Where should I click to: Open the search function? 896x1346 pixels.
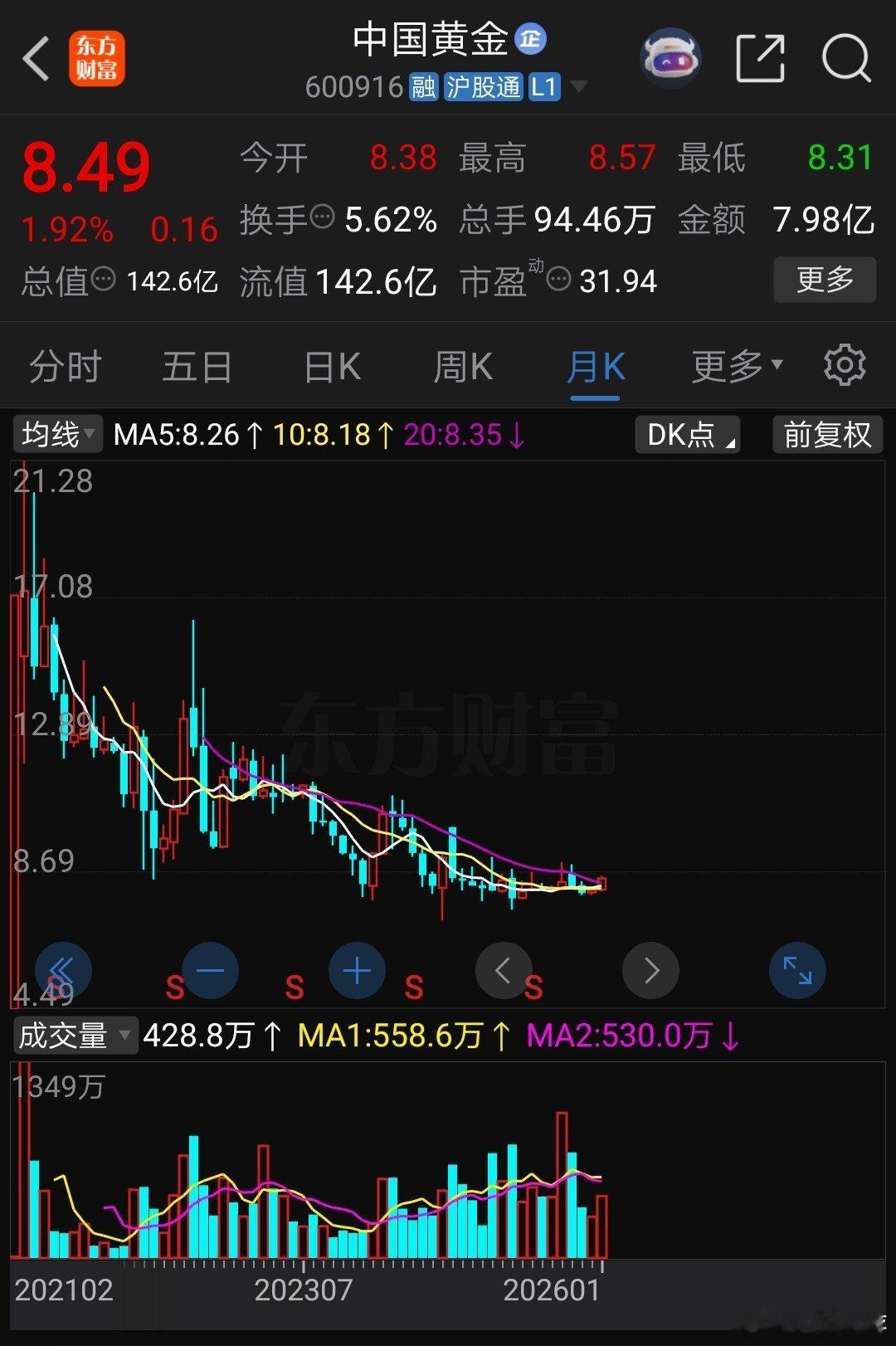pyautogui.click(x=845, y=56)
